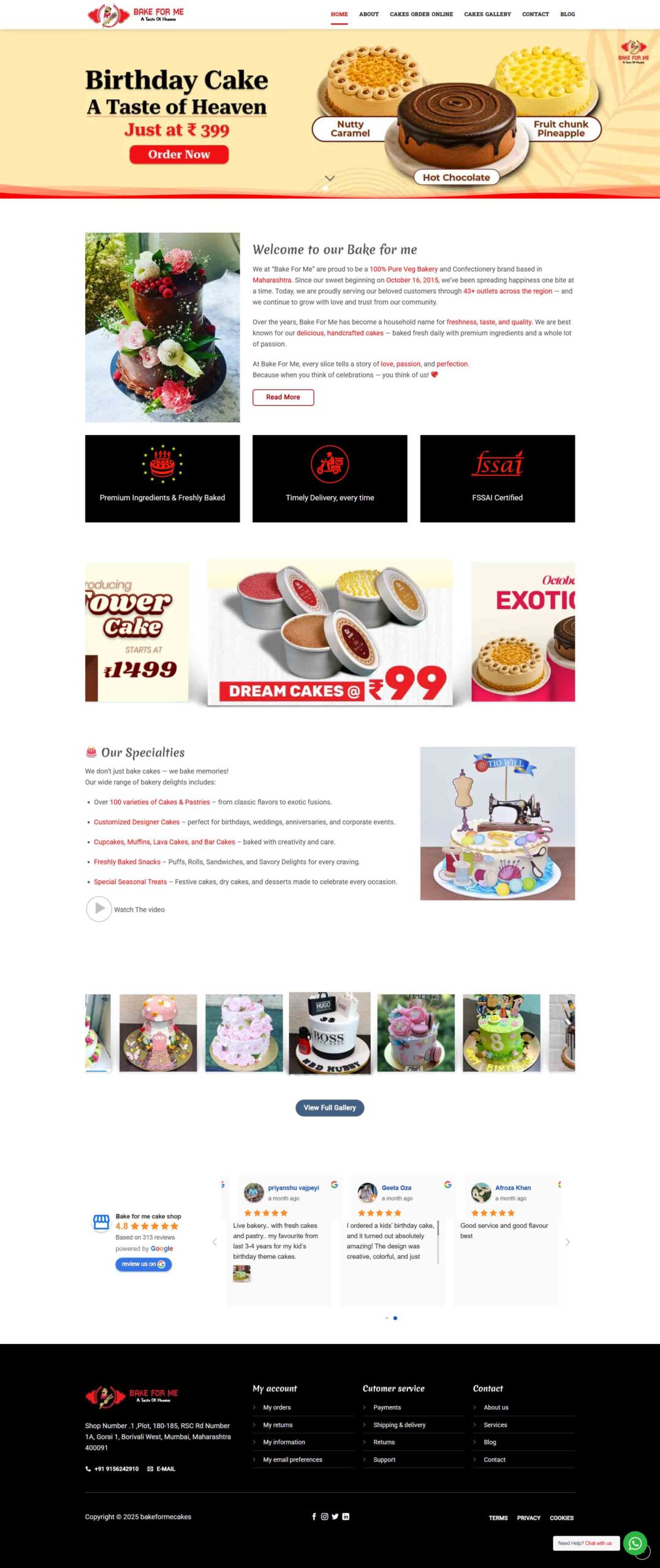The width and height of the screenshot is (660, 1568).
Task: Navigate to the BLOG menu item
Action: (x=567, y=14)
